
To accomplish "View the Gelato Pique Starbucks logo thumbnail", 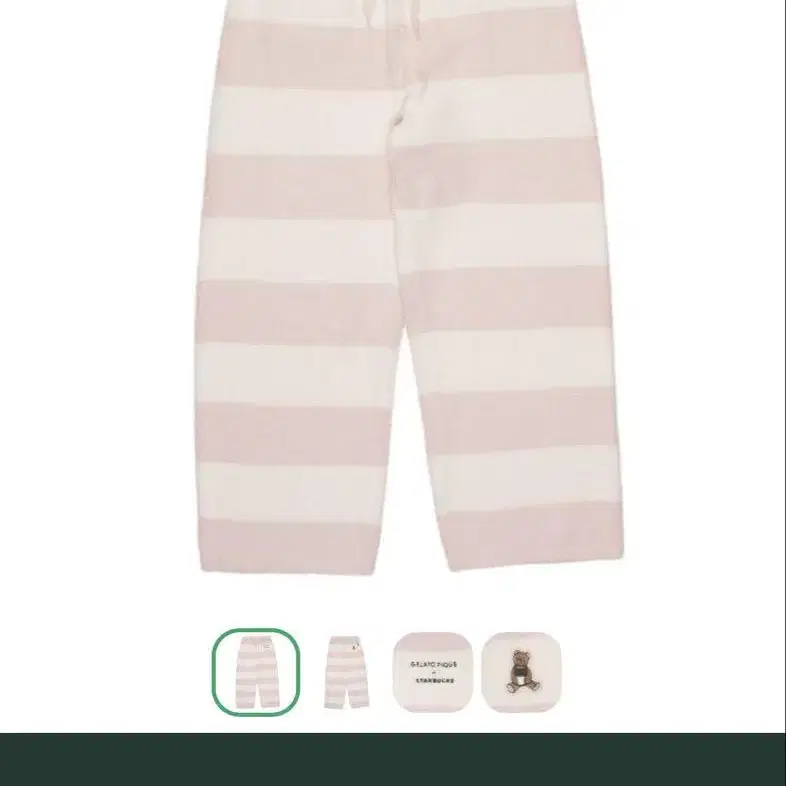I will 433,672.
